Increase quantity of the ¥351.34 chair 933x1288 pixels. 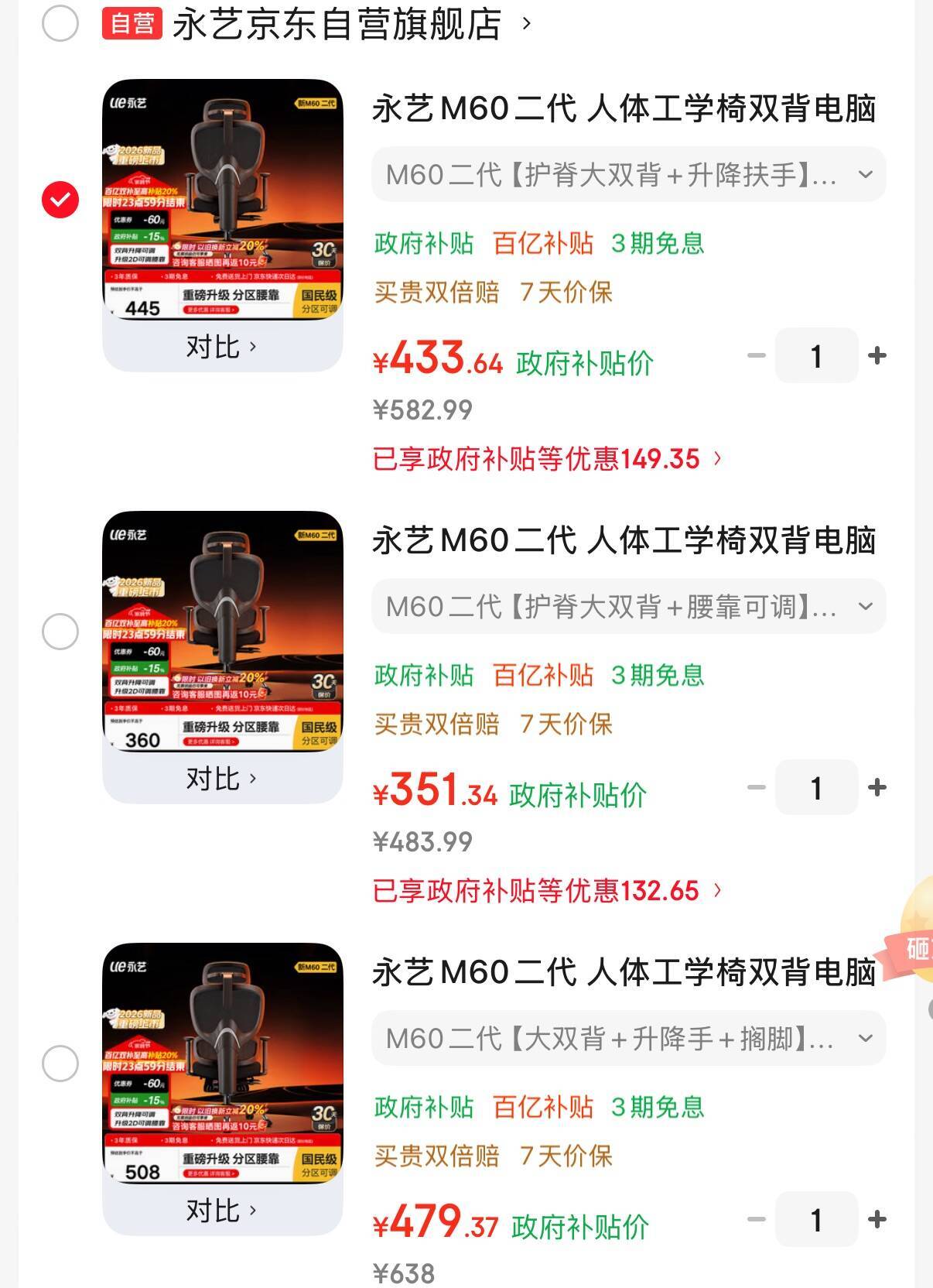tap(877, 788)
